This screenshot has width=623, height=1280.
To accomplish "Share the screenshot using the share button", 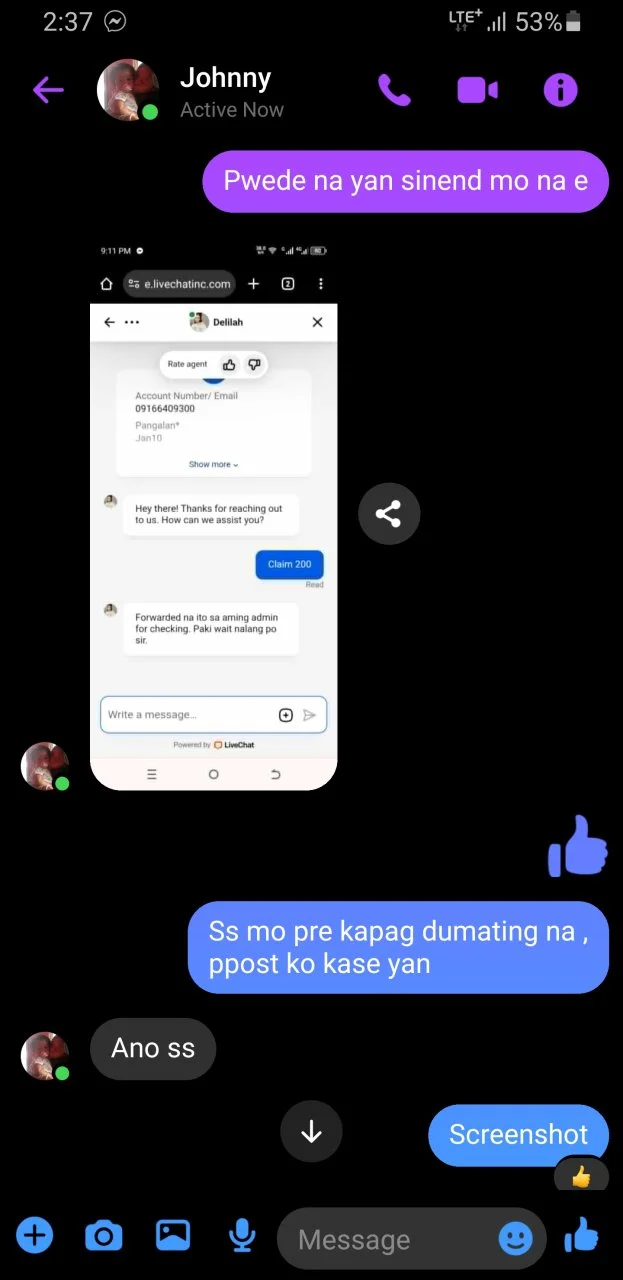I will [389, 514].
